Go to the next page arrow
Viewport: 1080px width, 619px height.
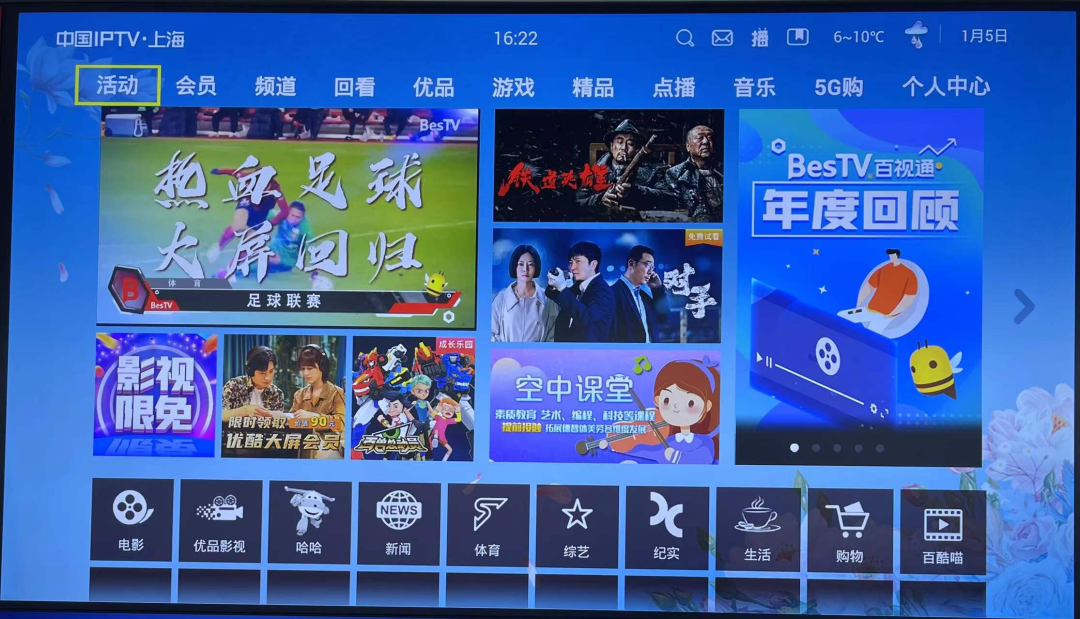(1023, 306)
